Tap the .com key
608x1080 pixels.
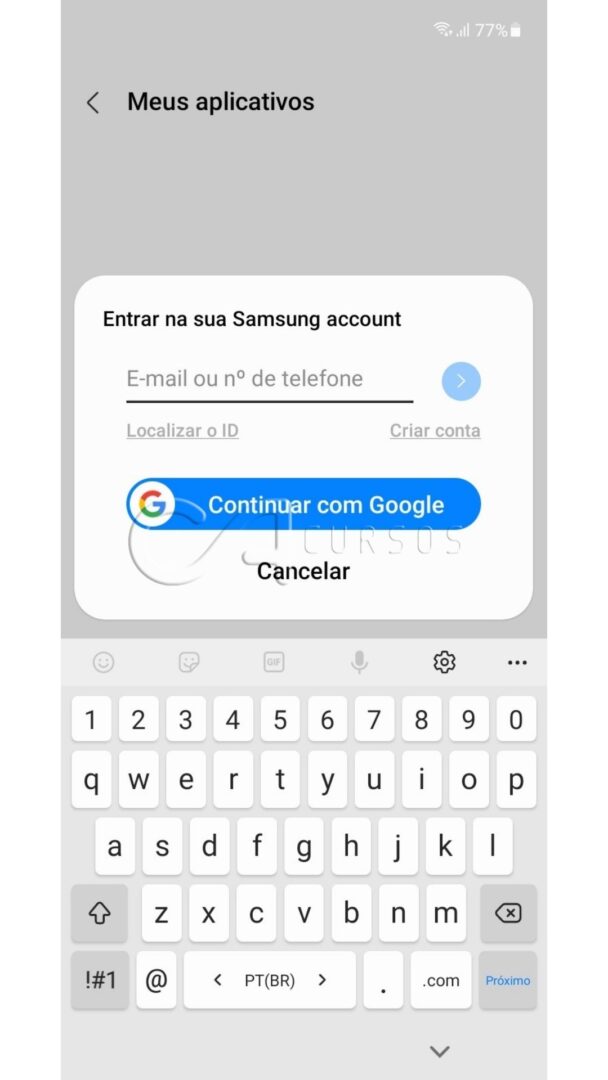click(x=441, y=980)
